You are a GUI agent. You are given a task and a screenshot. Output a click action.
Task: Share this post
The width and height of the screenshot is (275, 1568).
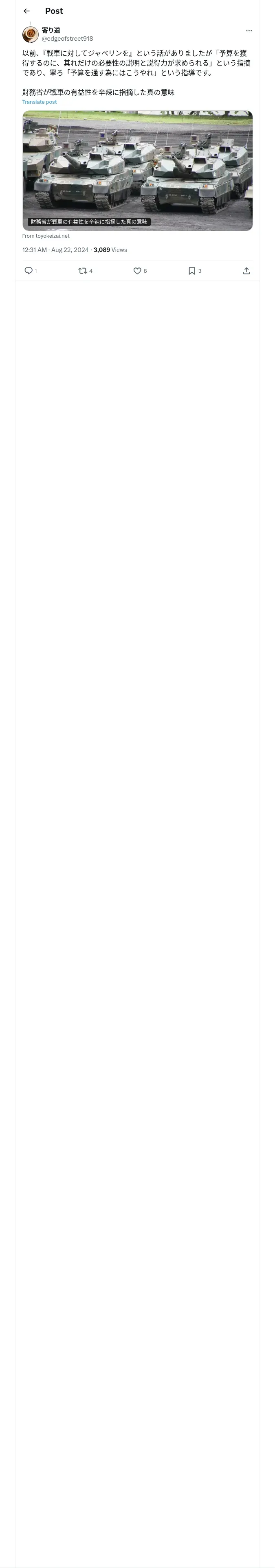pyautogui.click(x=246, y=271)
